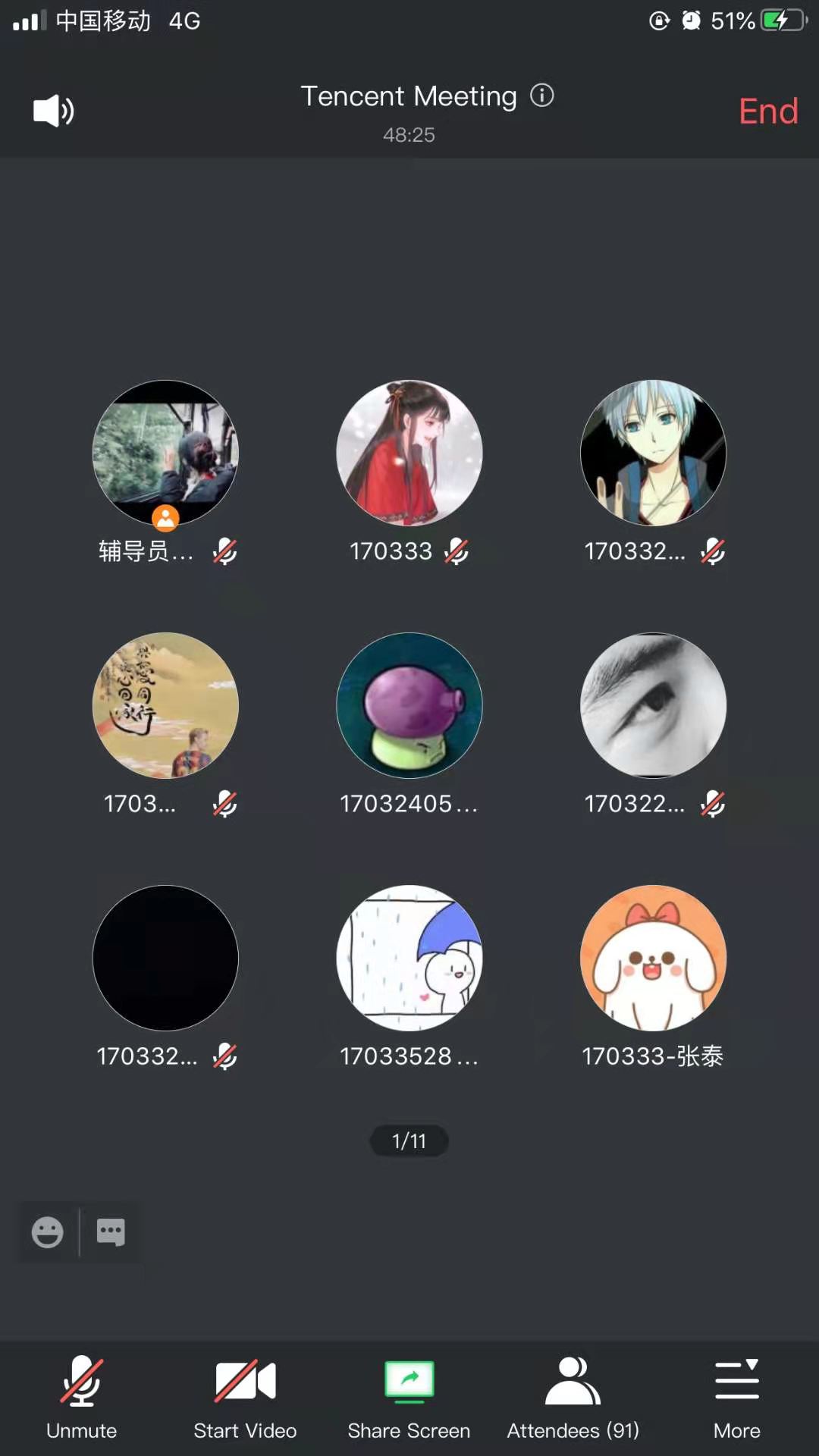Open the chat message icon
The height and width of the screenshot is (1456, 819).
(111, 1232)
